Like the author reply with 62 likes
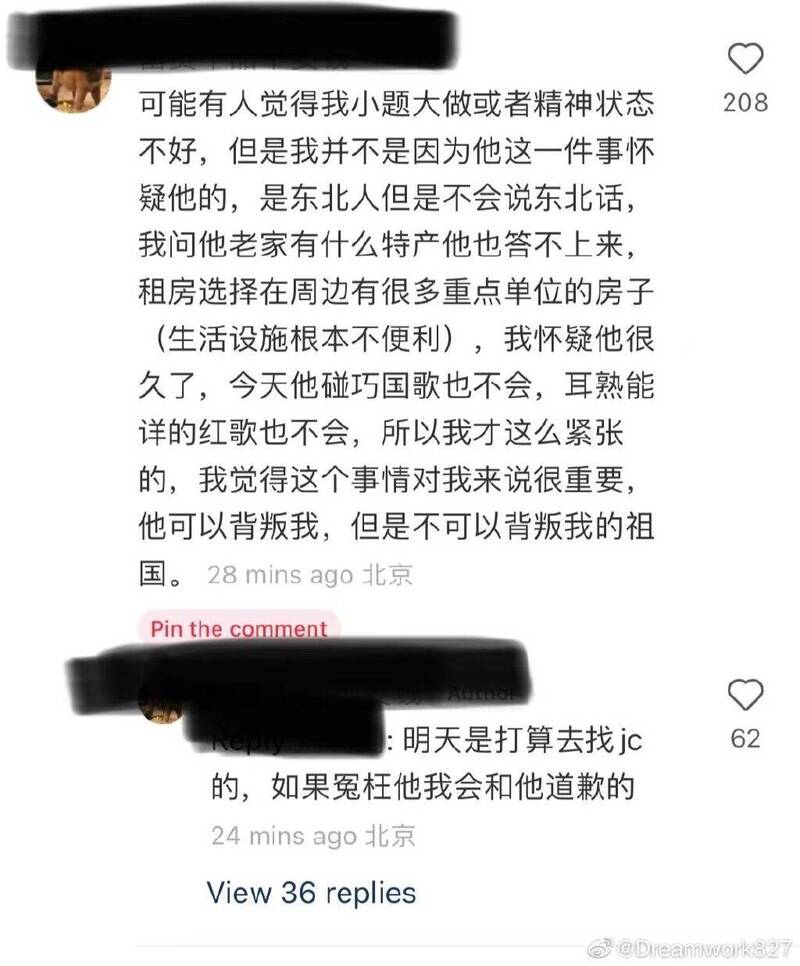Screen dimensions: 800x966 [x=745, y=694]
